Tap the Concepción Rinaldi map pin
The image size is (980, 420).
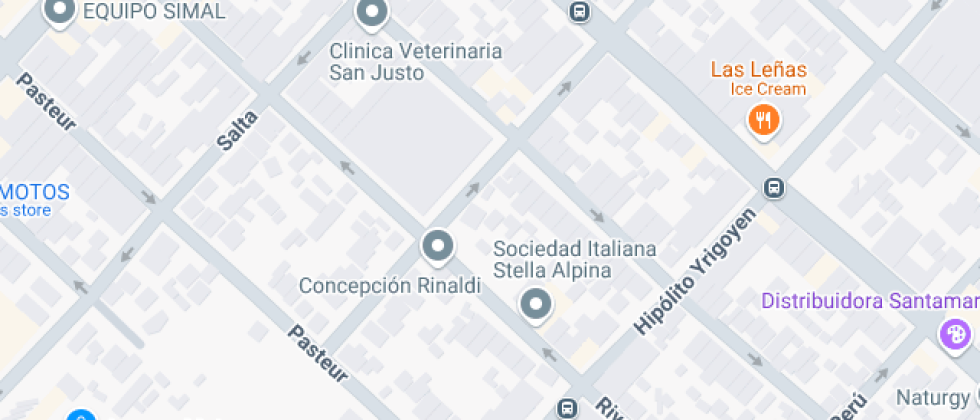[437, 245]
